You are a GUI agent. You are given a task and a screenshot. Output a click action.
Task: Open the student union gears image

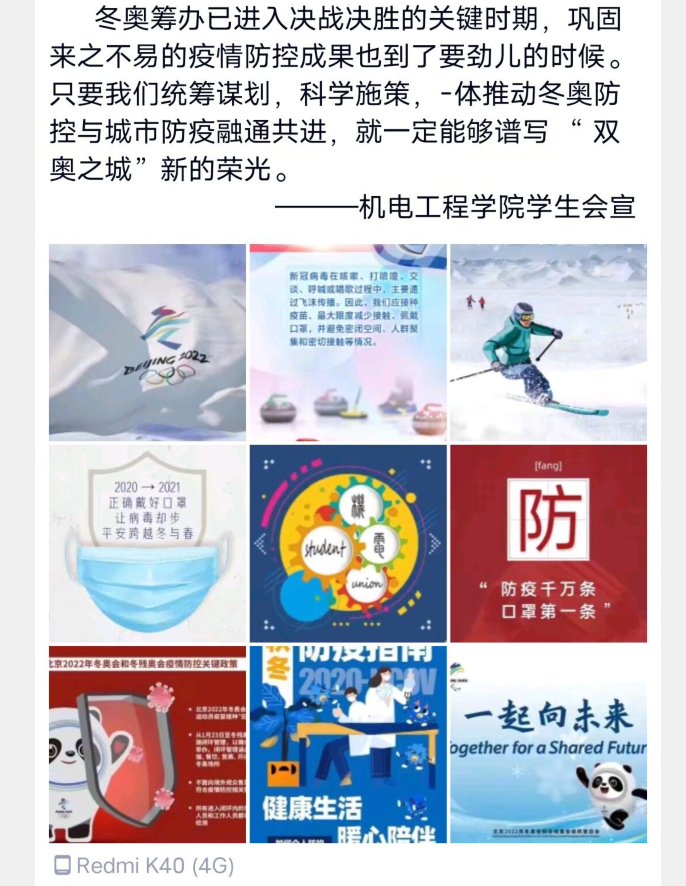348,543
